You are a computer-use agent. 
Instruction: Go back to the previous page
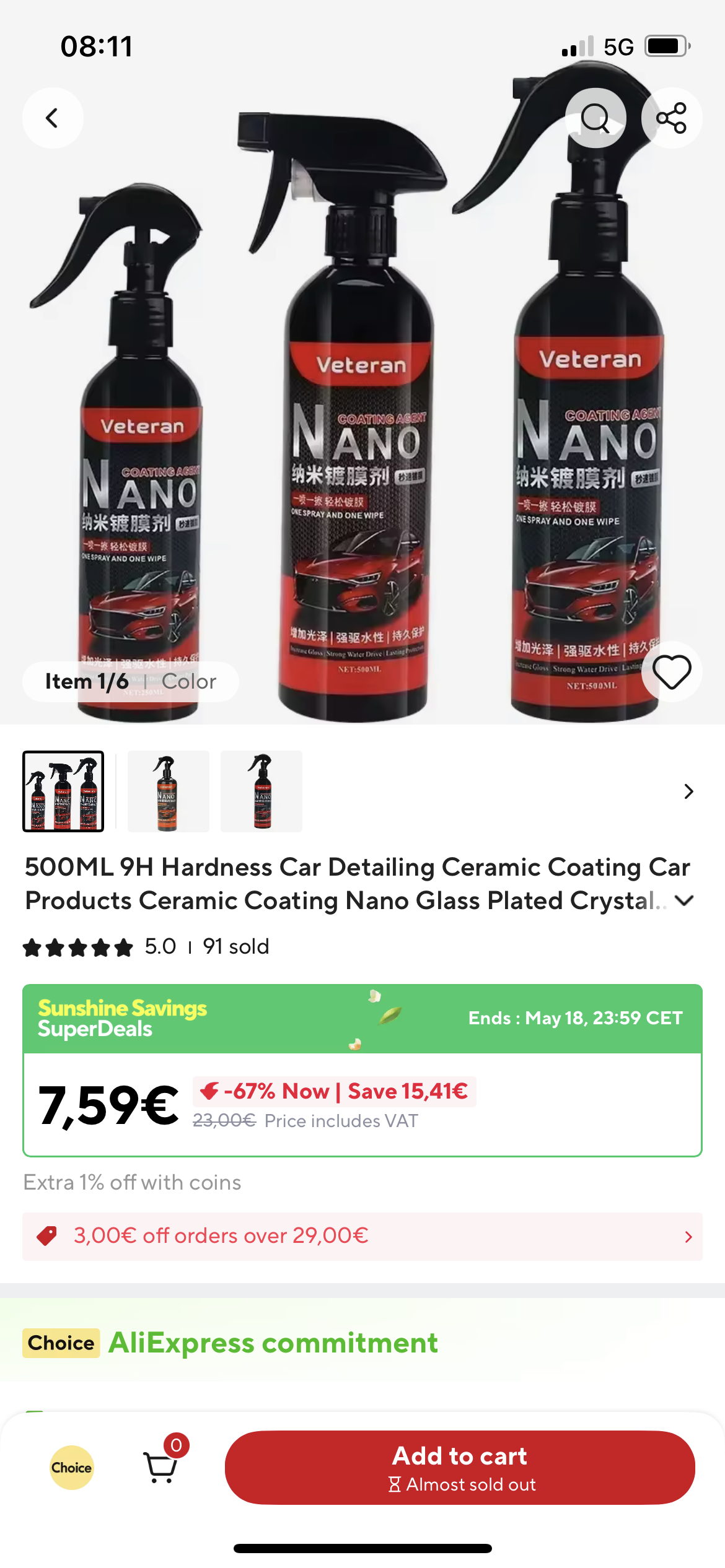(53, 118)
